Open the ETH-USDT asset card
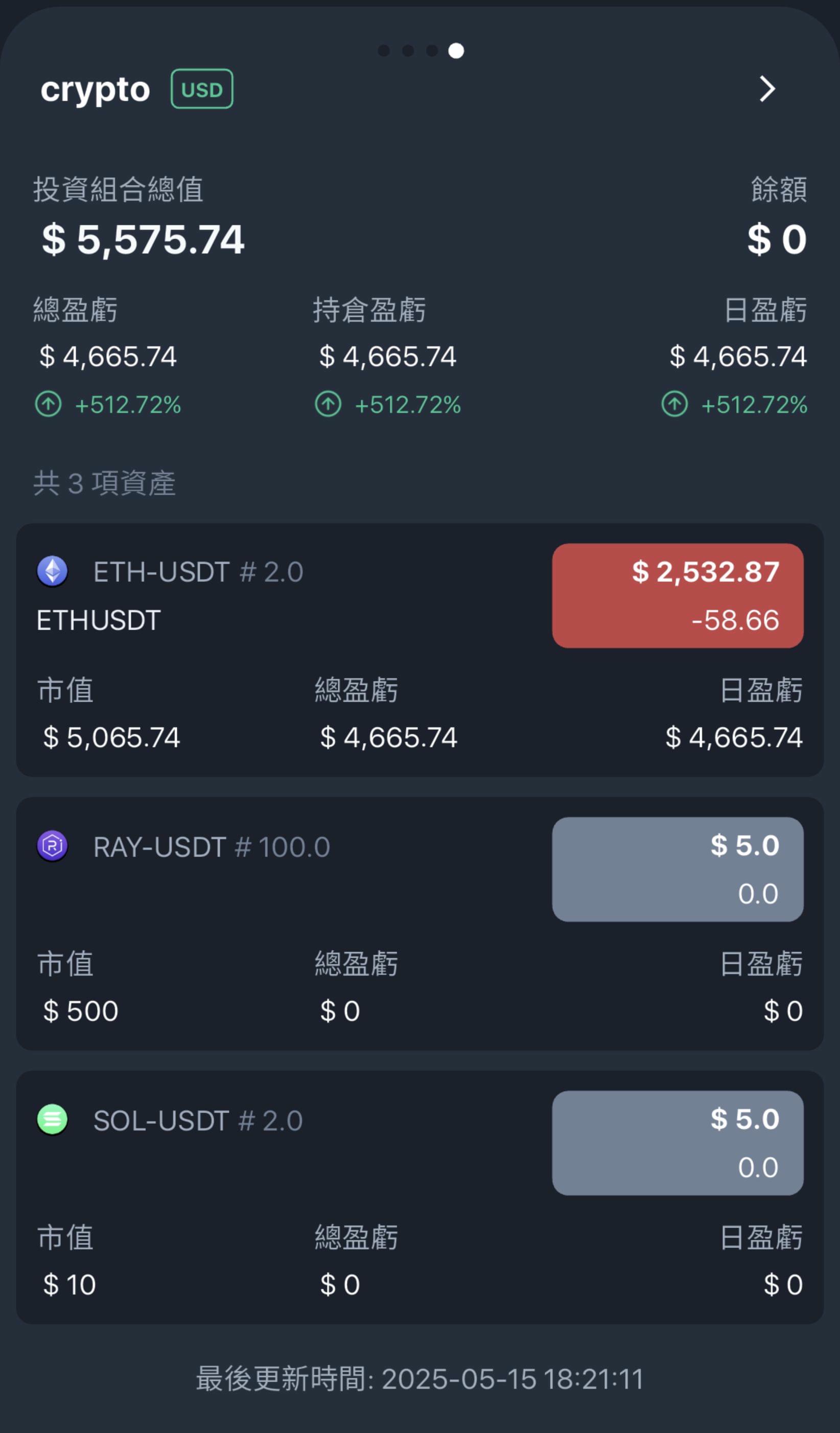The image size is (840, 1433). coord(419,650)
